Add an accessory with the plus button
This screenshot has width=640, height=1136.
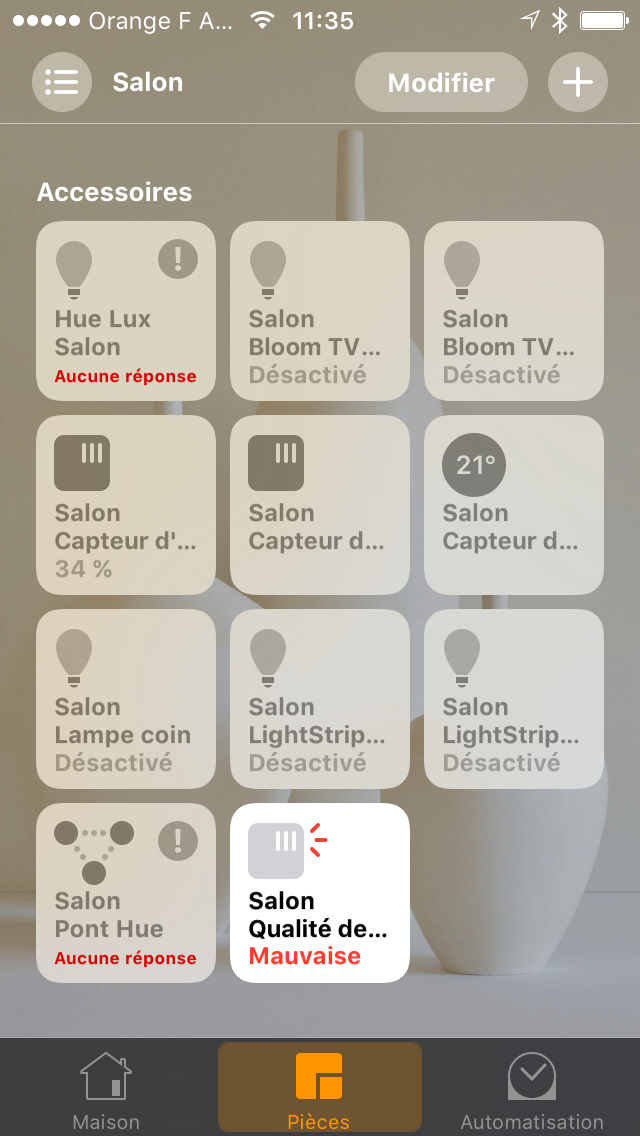tap(578, 82)
